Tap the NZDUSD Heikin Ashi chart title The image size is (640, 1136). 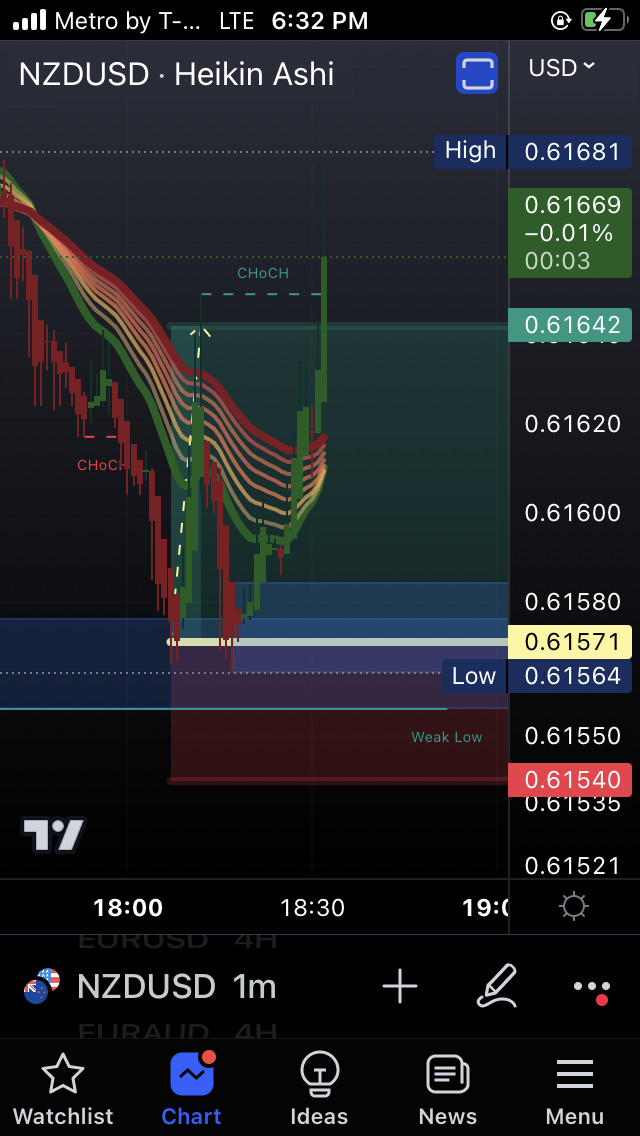click(x=177, y=74)
